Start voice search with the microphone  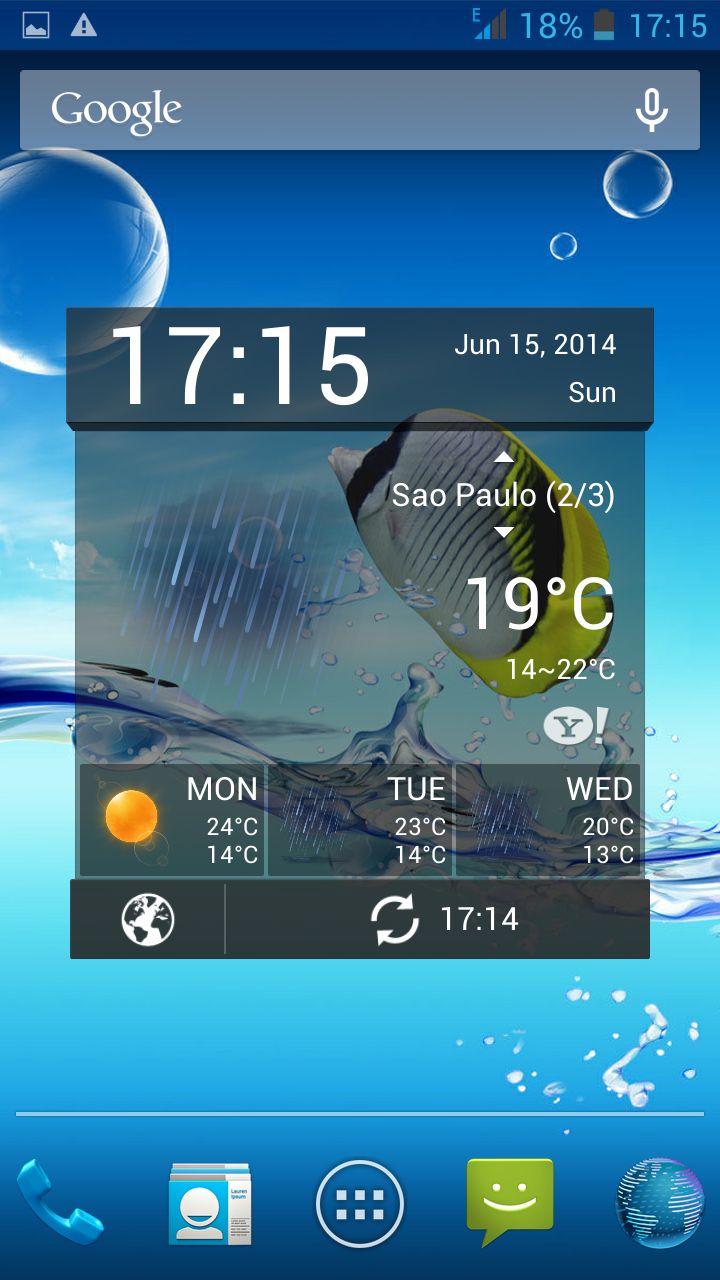[x=652, y=110]
